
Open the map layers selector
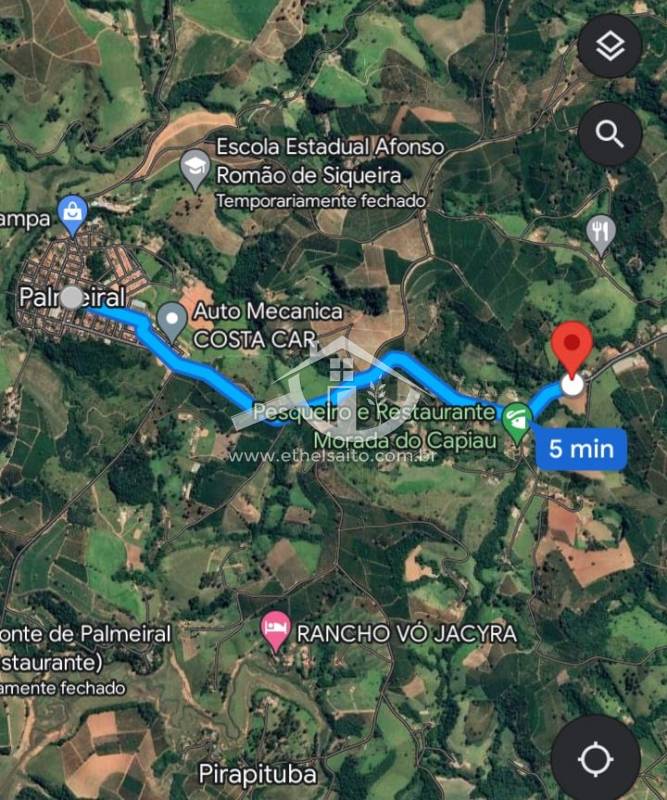609,46
